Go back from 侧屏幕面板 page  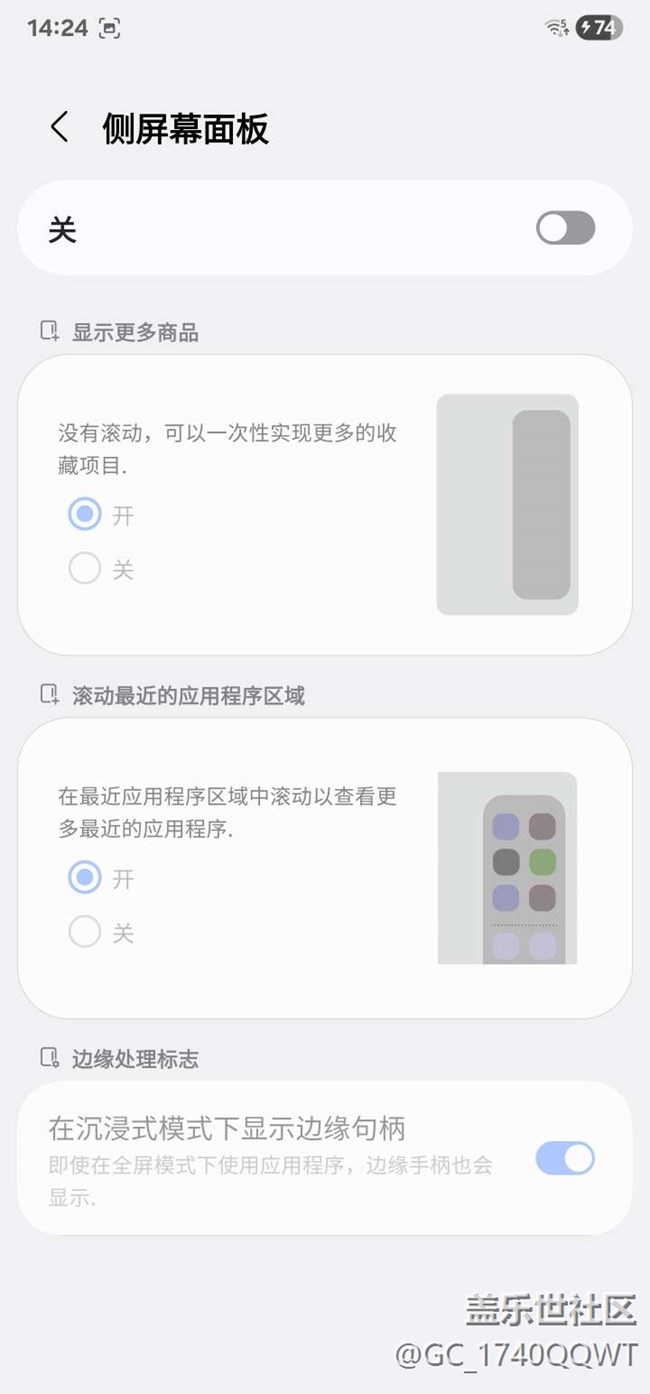tap(60, 128)
